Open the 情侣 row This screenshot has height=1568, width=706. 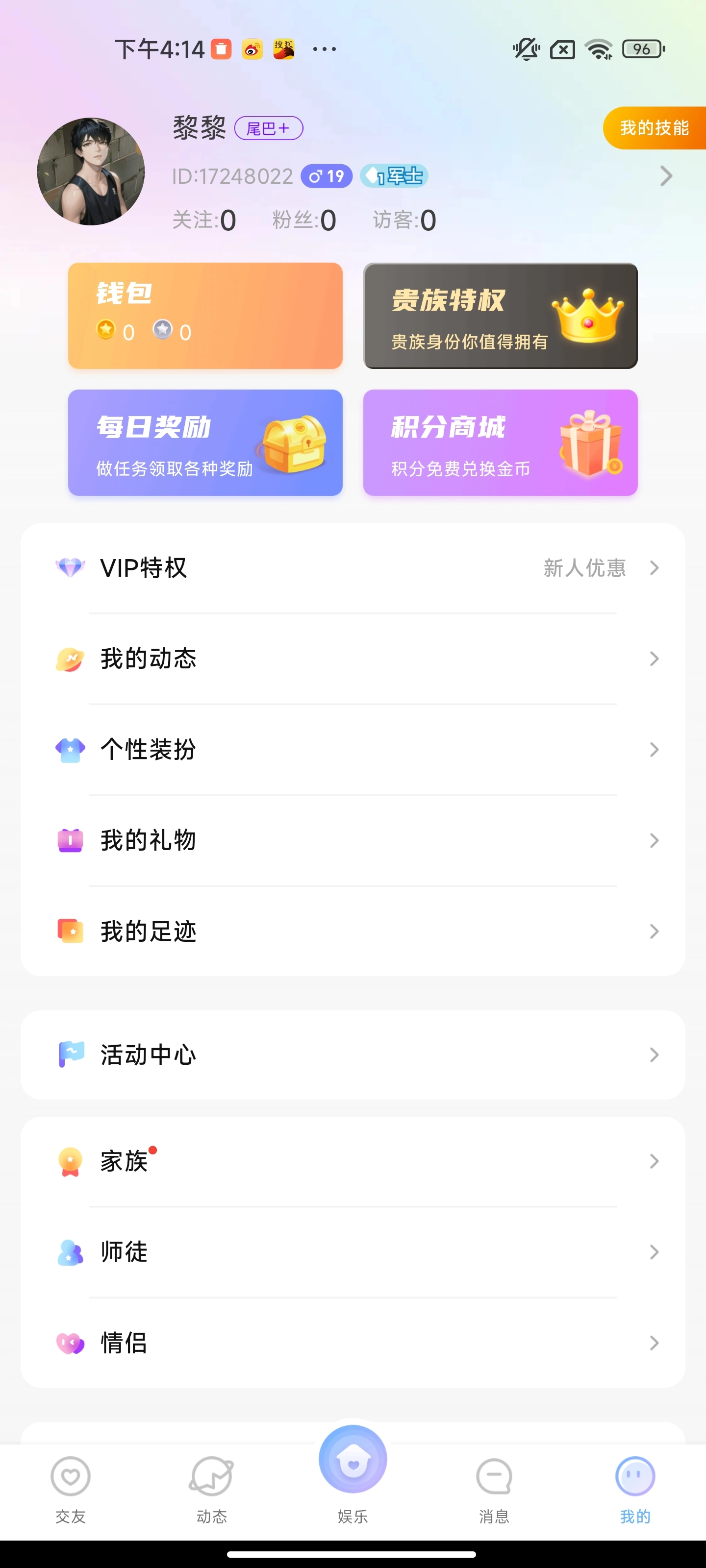(x=353, y=1343)
